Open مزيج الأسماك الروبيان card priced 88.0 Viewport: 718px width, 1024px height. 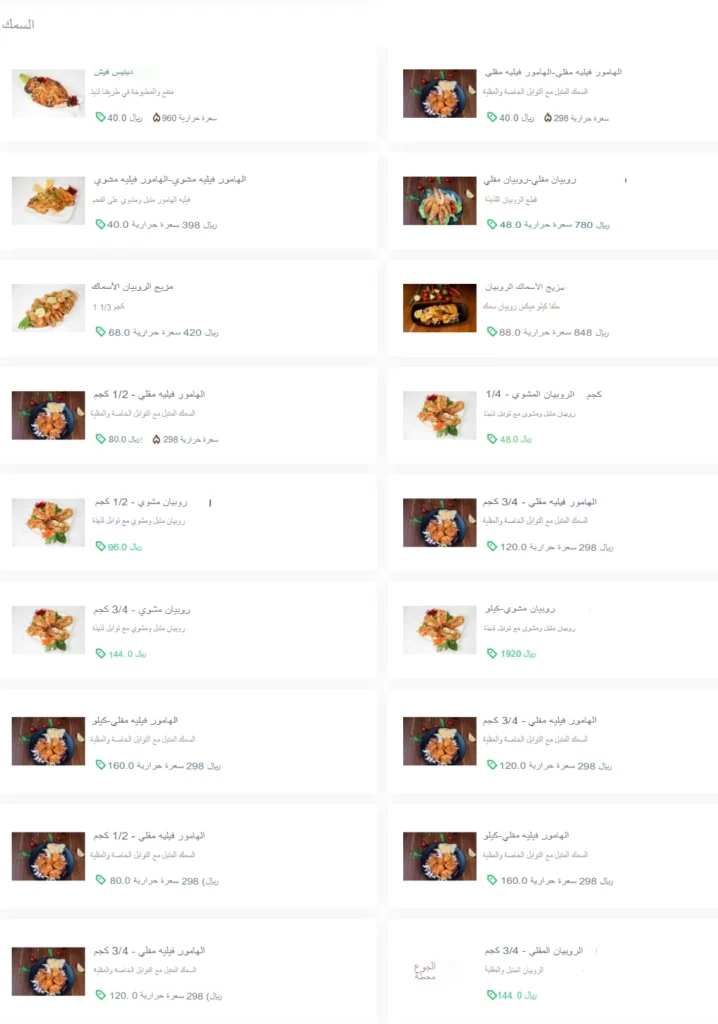(552, 308)
